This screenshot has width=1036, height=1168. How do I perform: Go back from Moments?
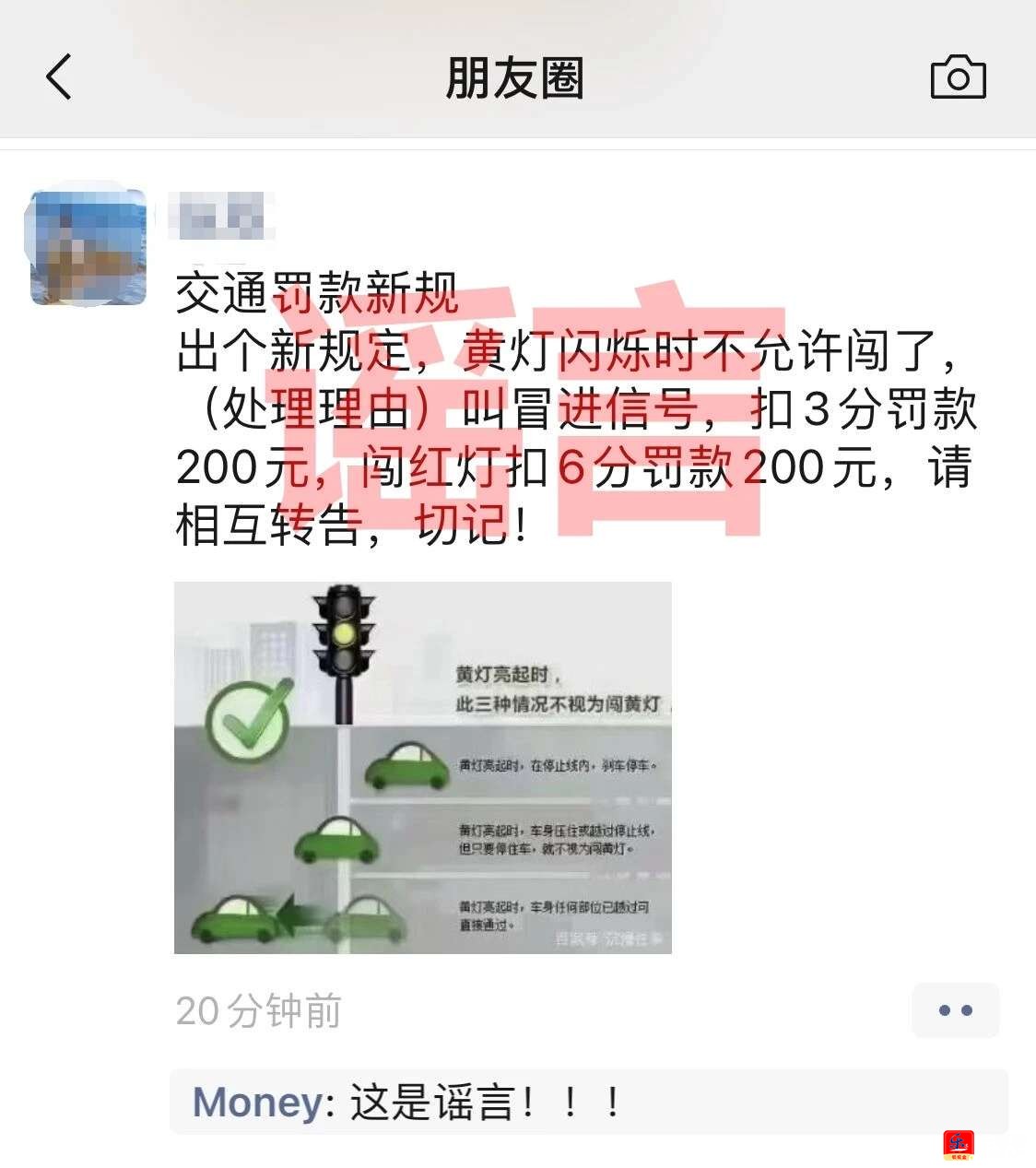[x=59, y=77]
